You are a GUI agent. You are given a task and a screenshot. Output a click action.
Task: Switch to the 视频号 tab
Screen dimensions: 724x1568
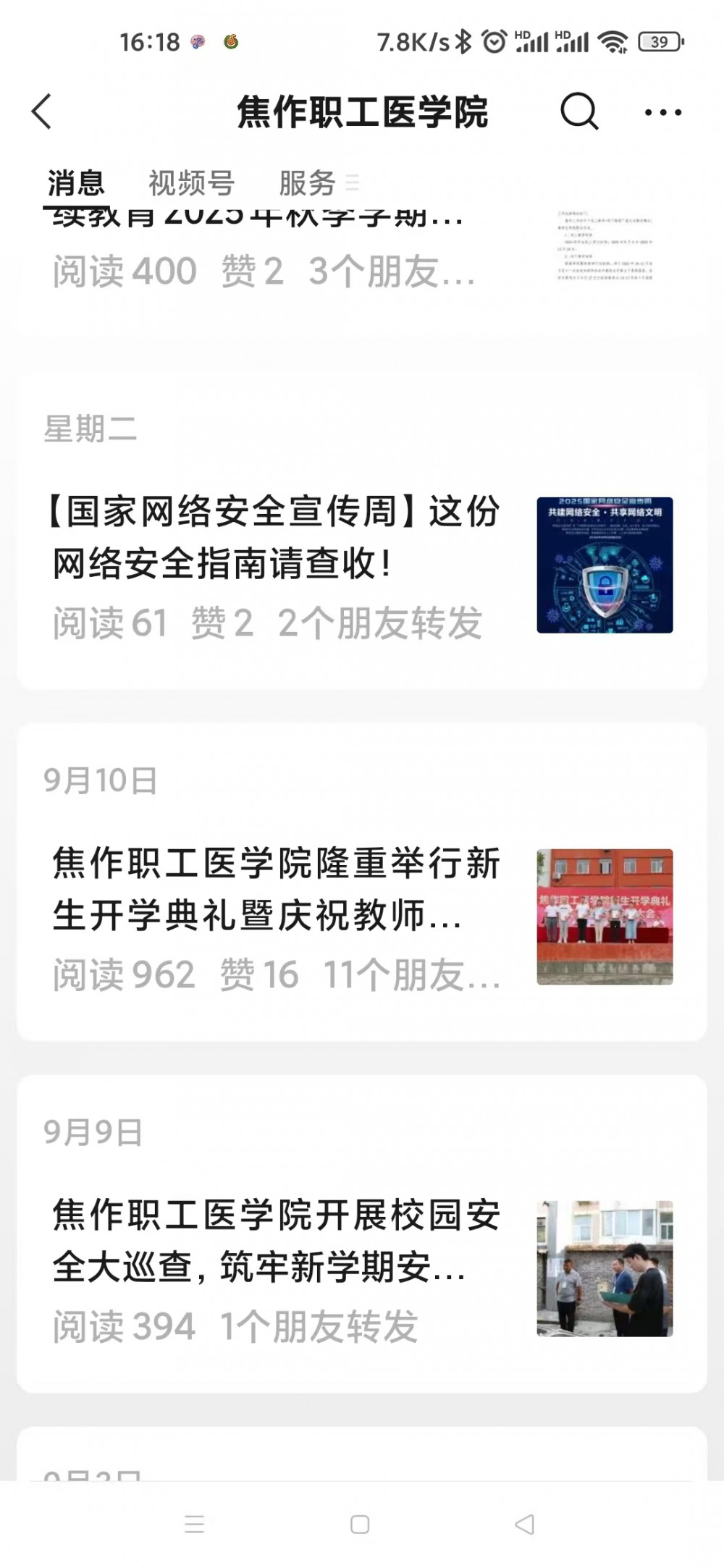(192, 183)
